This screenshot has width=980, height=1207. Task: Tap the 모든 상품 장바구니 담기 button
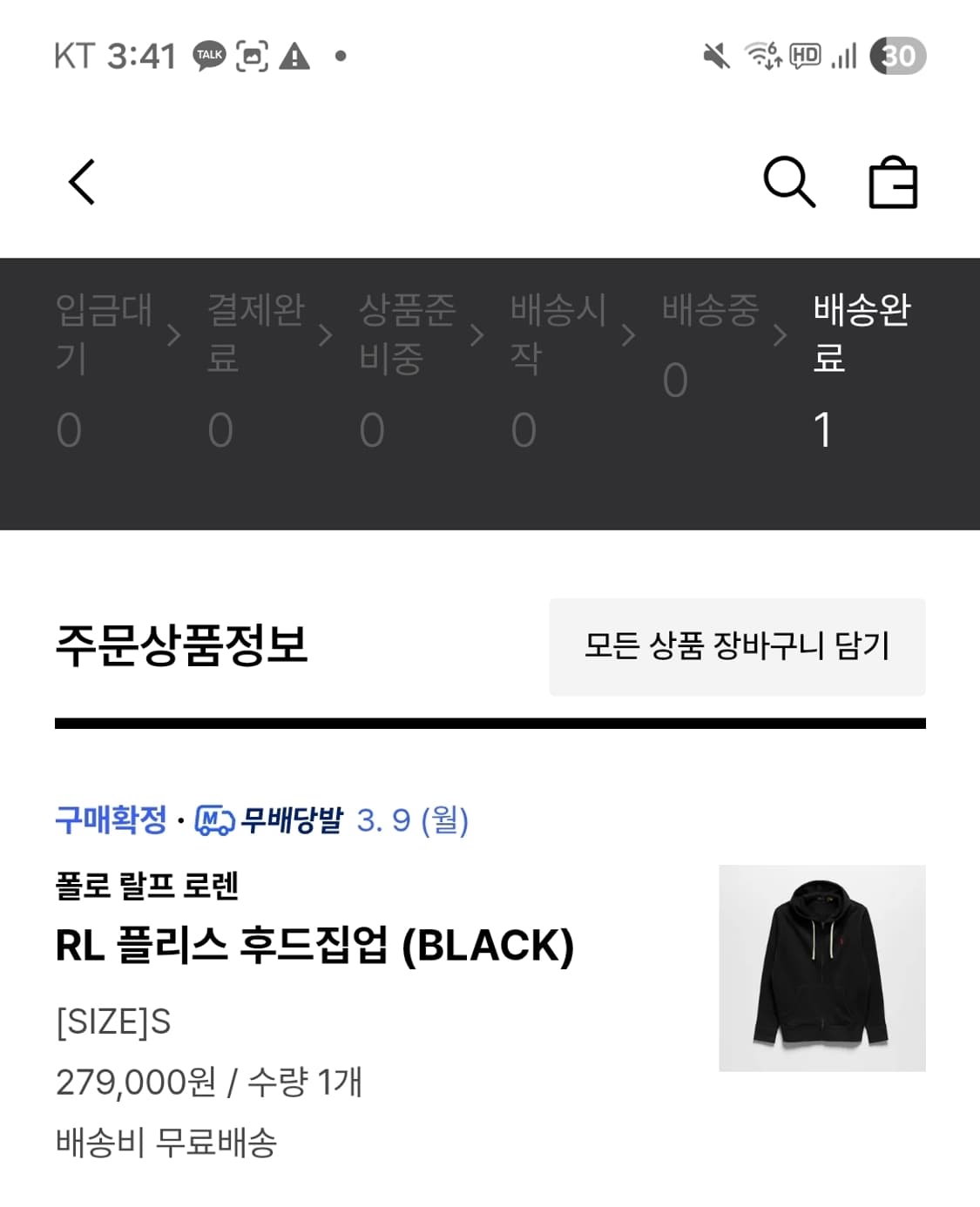point(738,648)
